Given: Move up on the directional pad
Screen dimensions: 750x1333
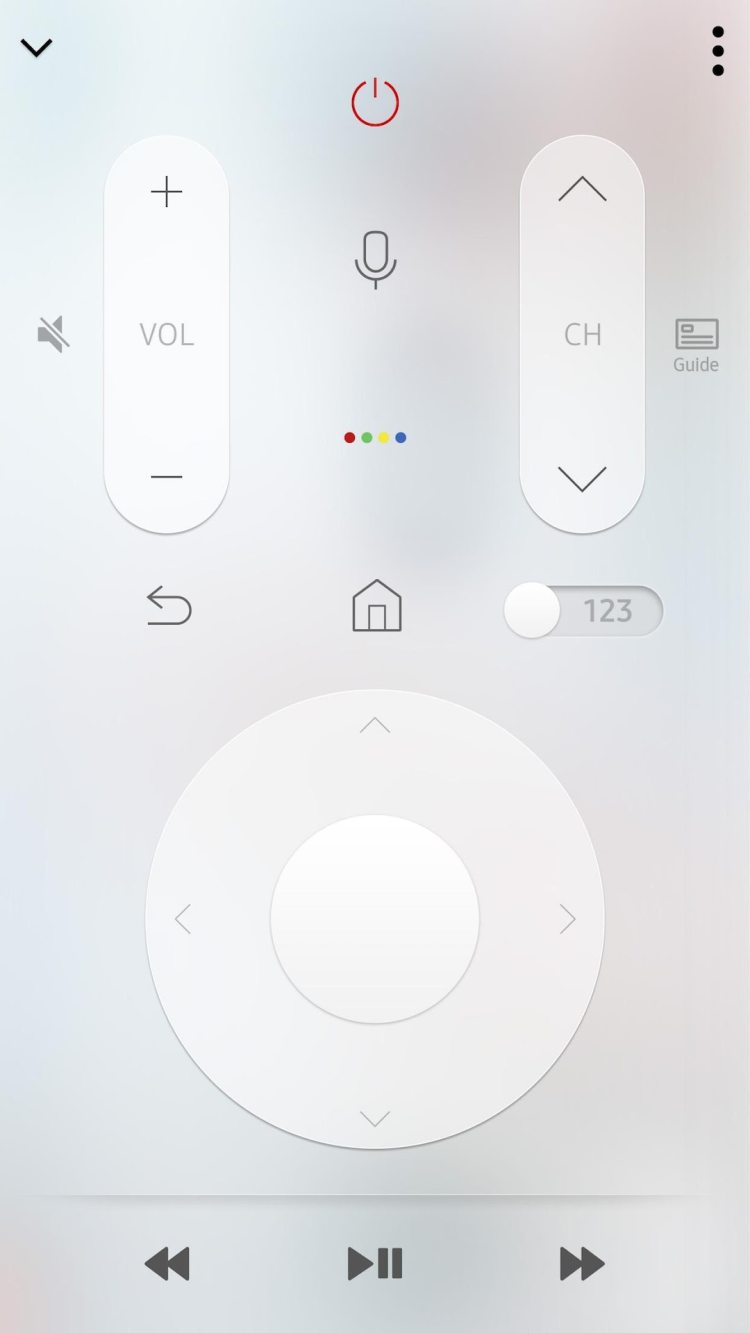Looking at the screenshot, I should 375,725.
